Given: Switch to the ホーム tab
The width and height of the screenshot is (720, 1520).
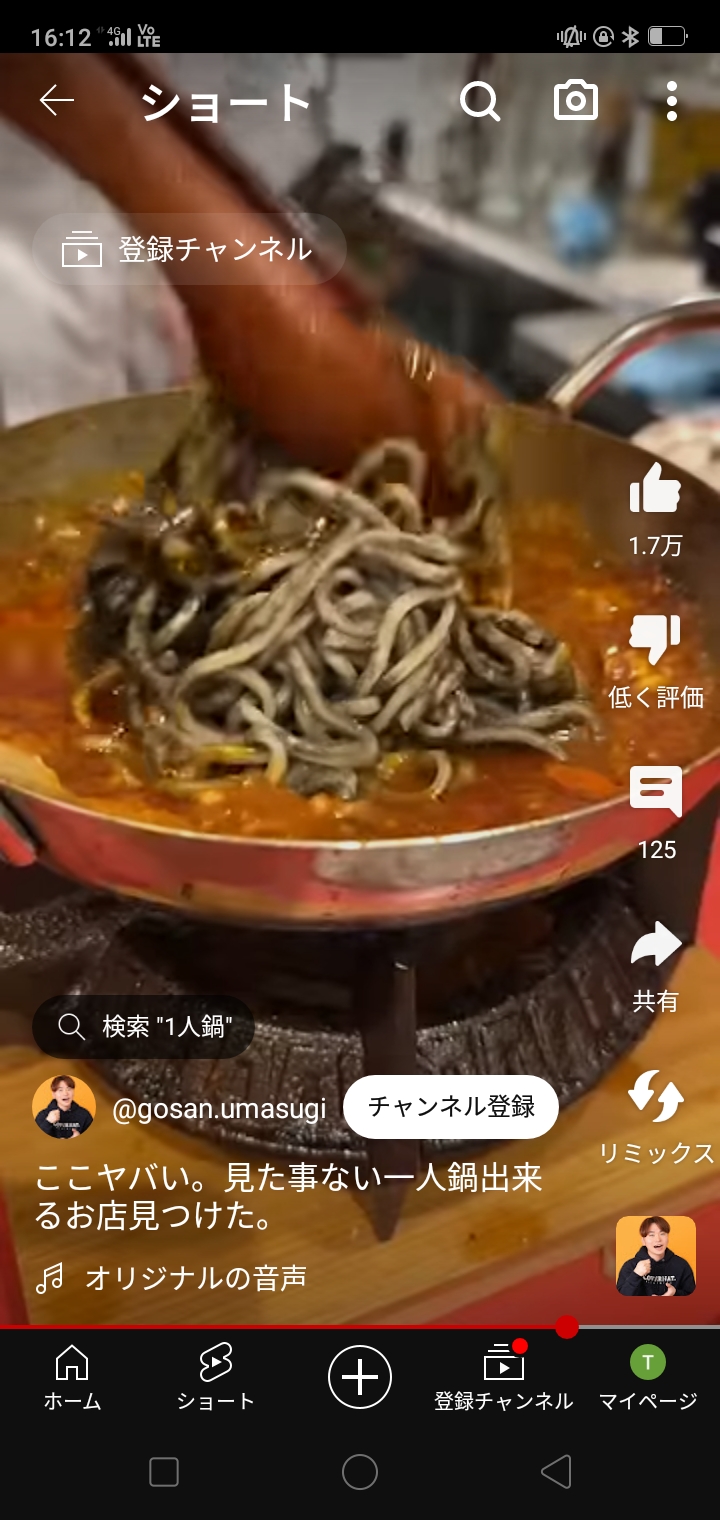Looking at the screenshot, I should 72,1378.
